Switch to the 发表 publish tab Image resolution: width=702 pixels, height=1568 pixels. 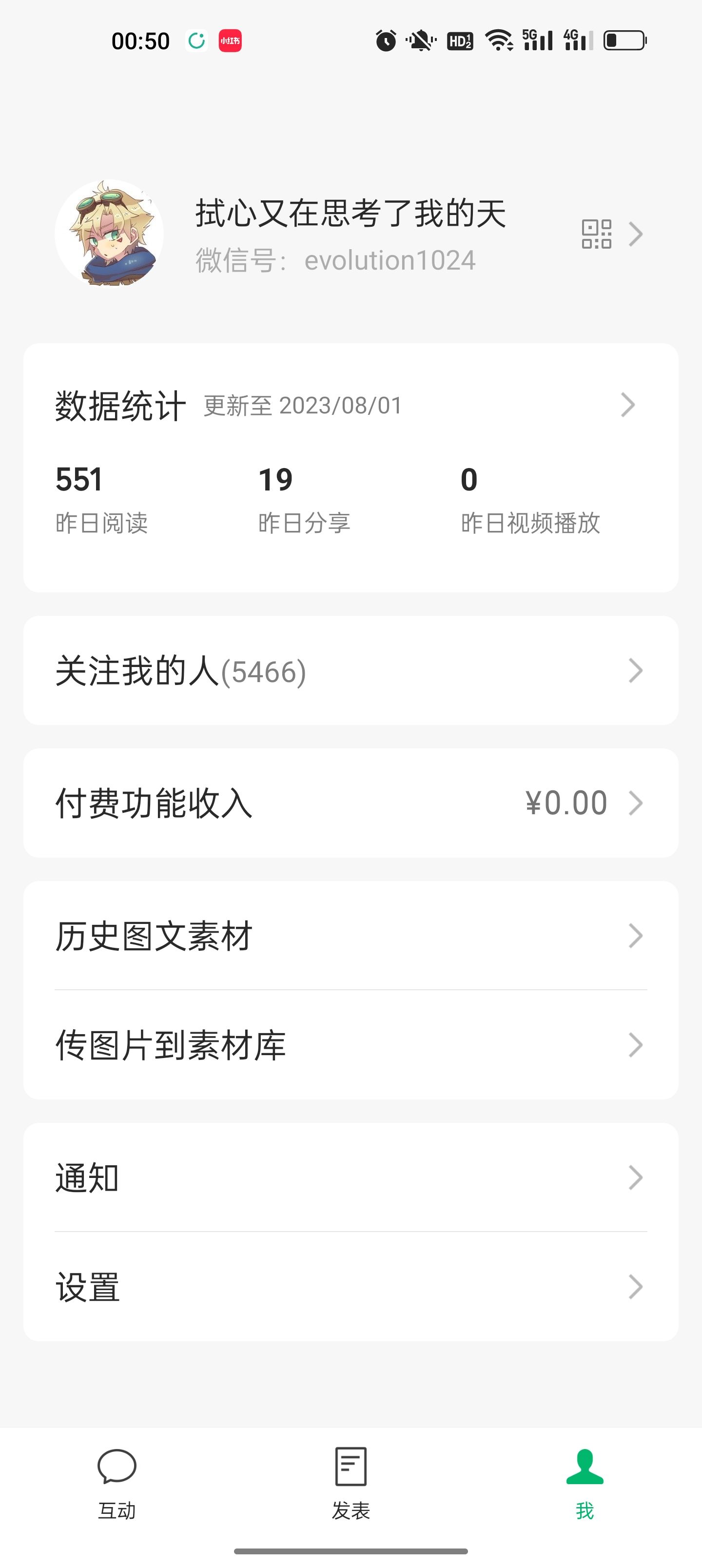coord(351,1483)
